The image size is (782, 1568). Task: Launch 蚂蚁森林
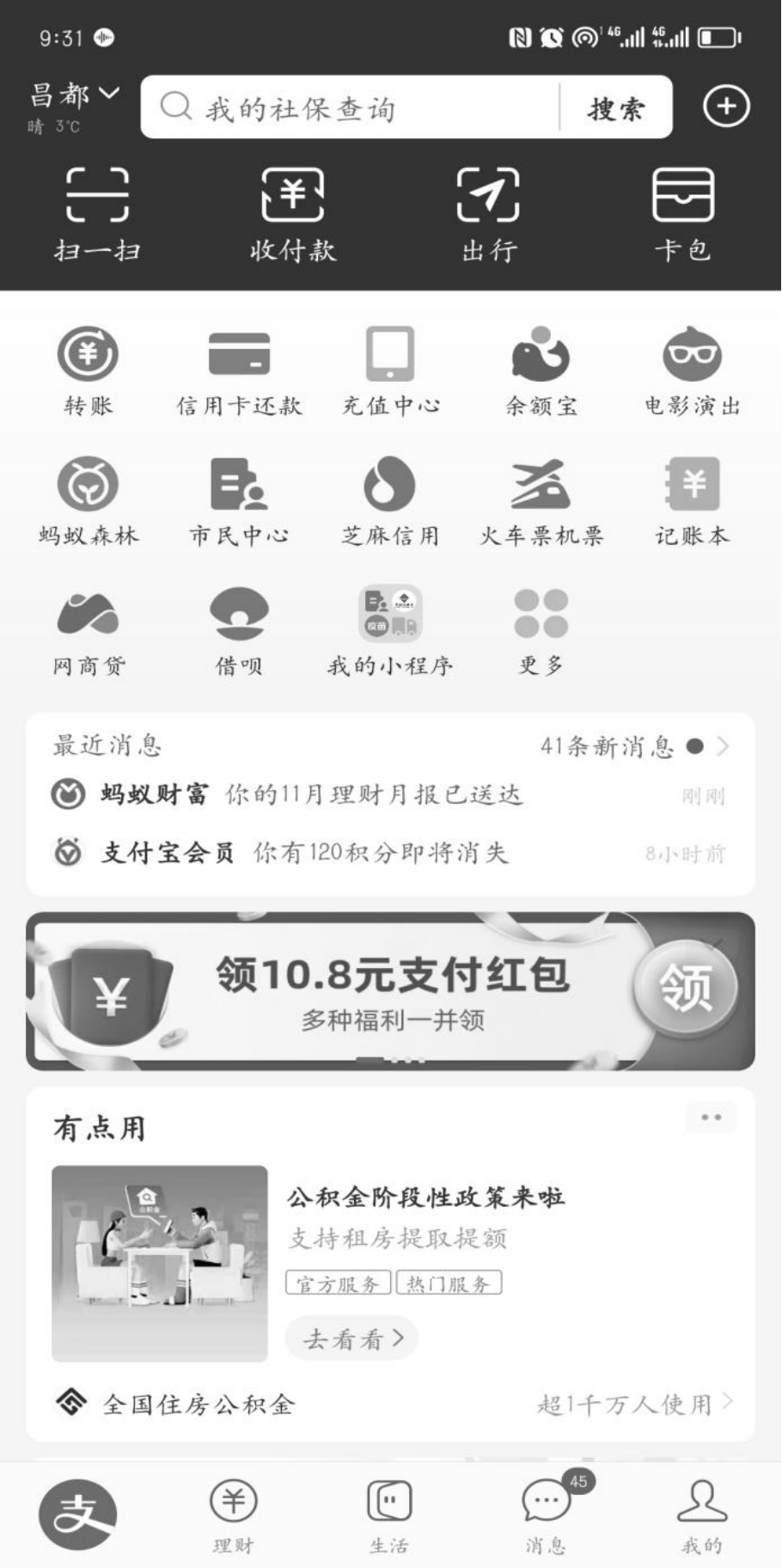88,500
